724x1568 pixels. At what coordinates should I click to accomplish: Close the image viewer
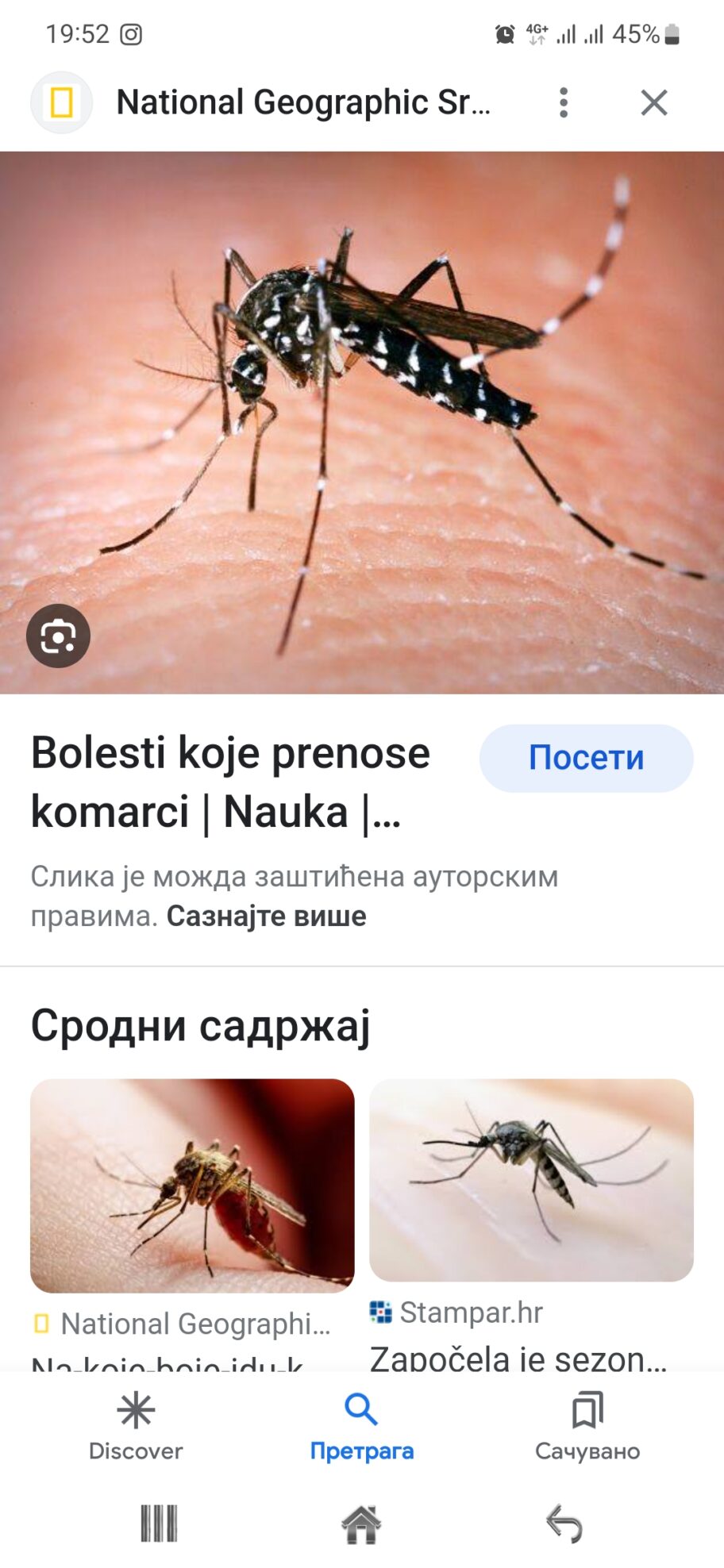click(654, 102)
